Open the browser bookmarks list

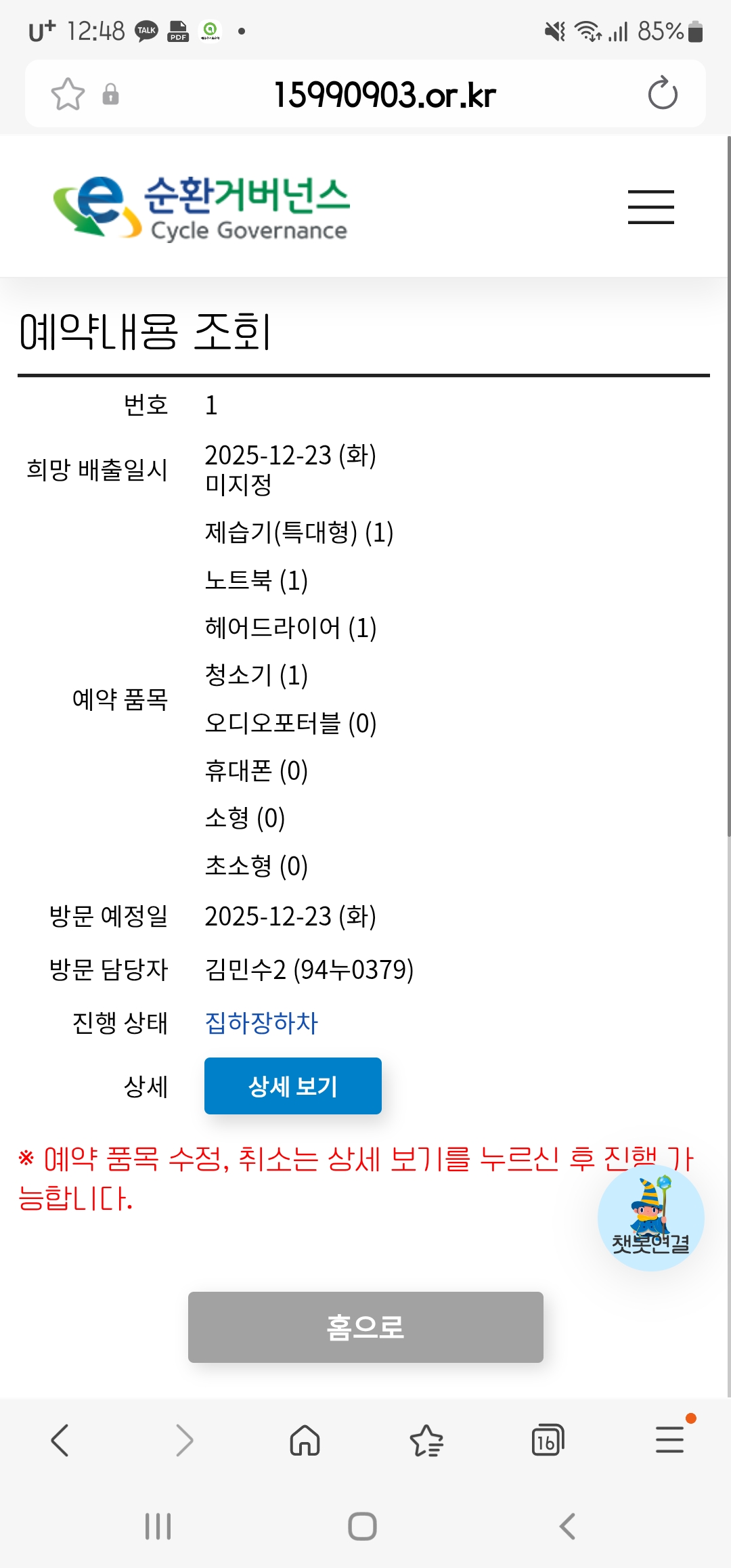pyautogui.click(x=426, y=1440)
